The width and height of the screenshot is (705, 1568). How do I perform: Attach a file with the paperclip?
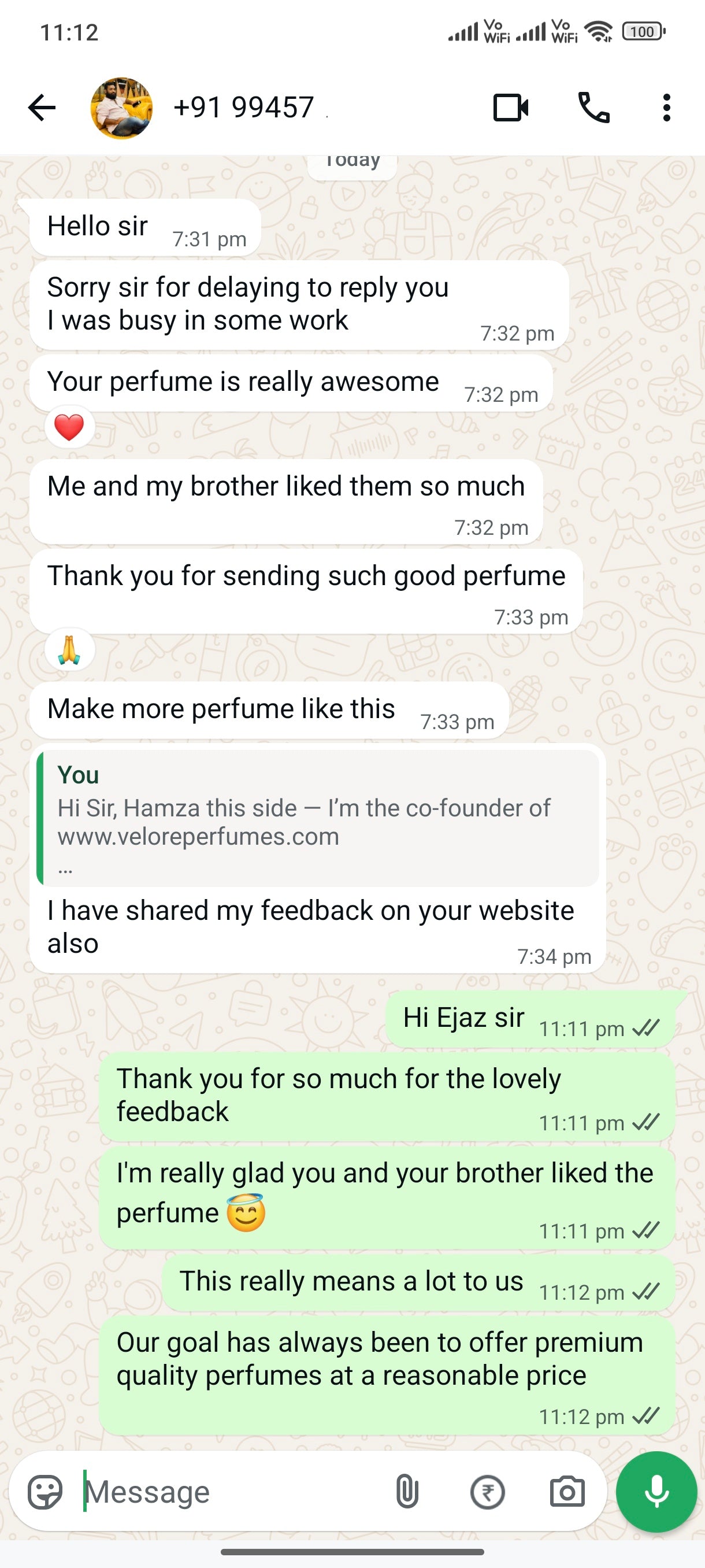(407, 1492)
